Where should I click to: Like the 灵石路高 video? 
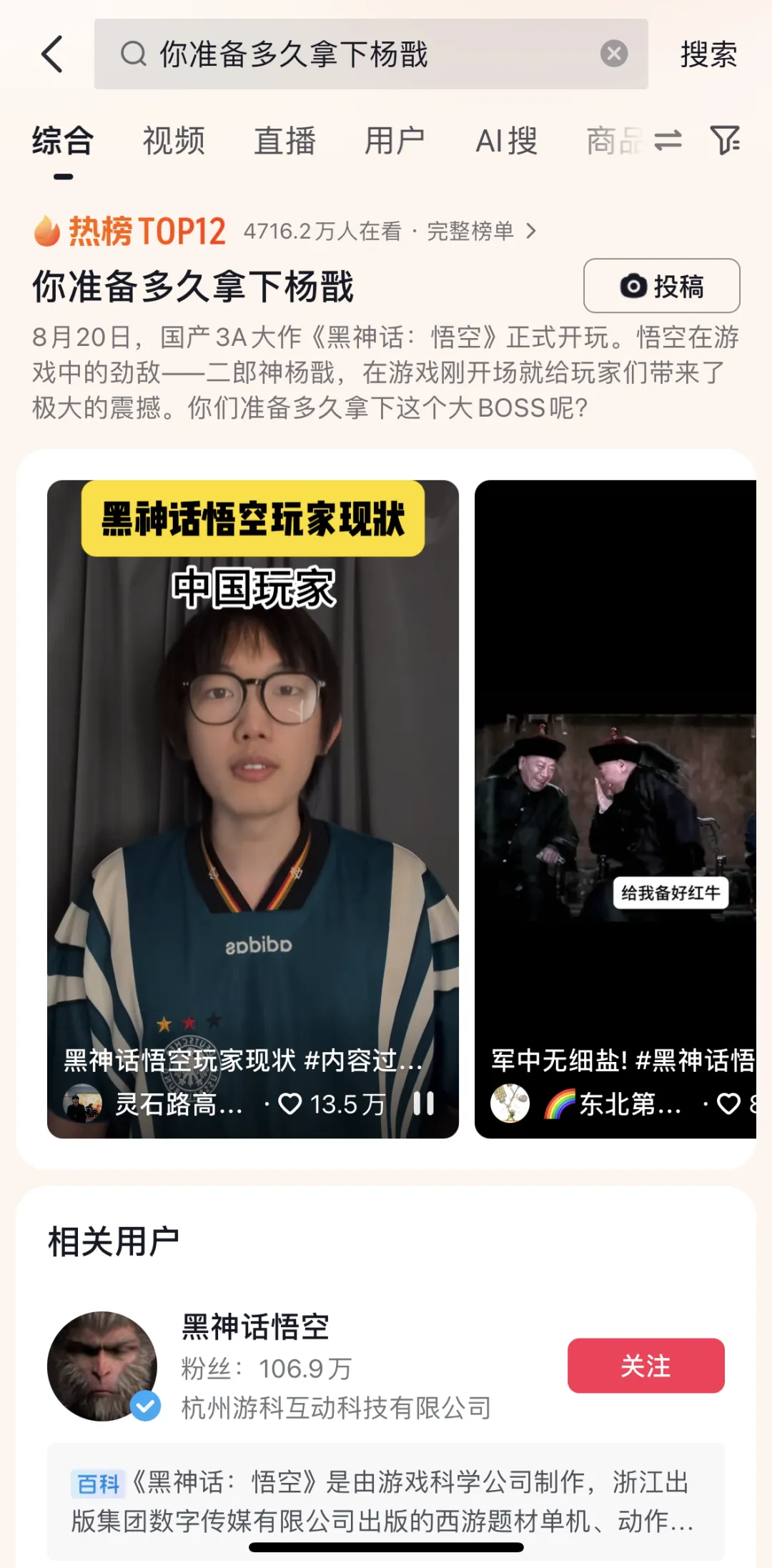[290, 1104]
